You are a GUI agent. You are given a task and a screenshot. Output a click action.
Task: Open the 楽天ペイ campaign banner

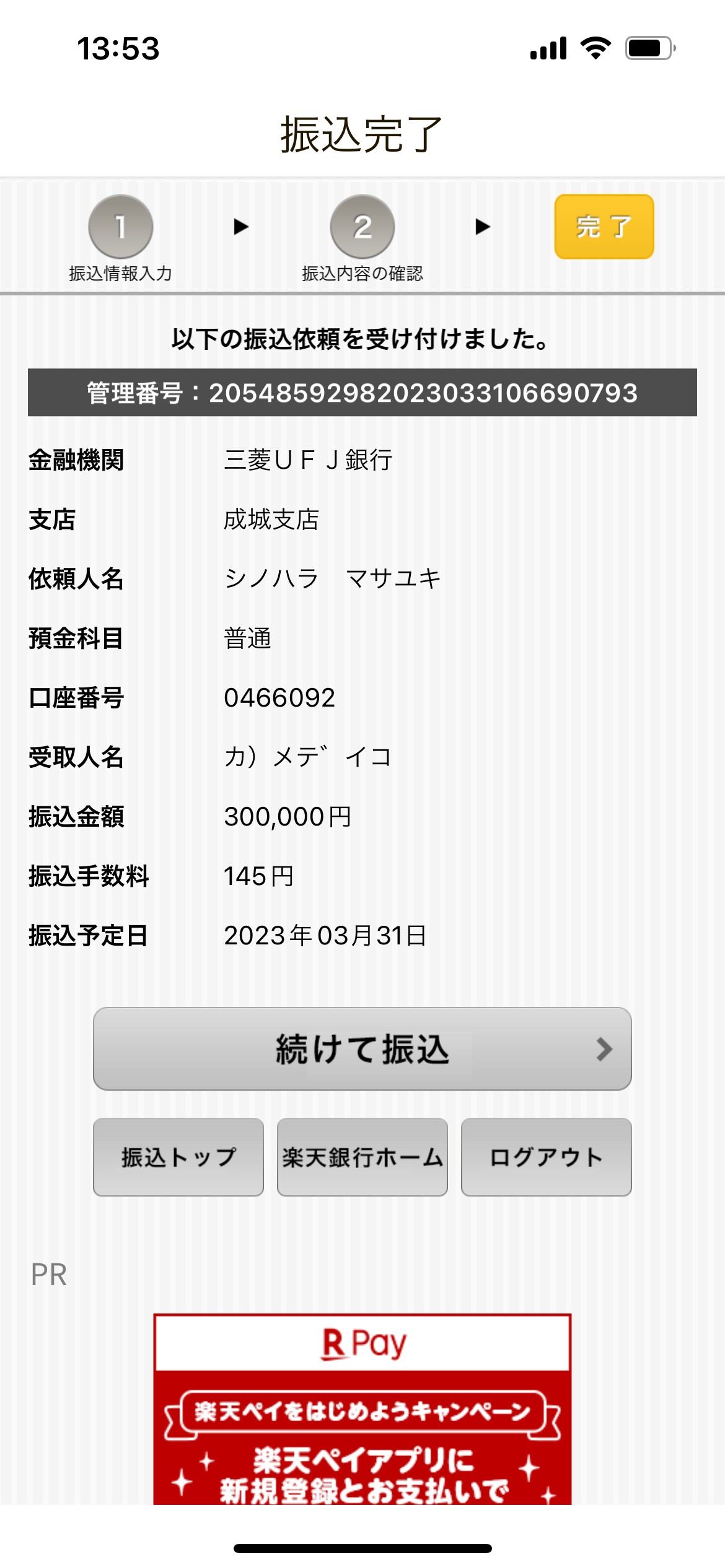click(x=362, y=1409)
